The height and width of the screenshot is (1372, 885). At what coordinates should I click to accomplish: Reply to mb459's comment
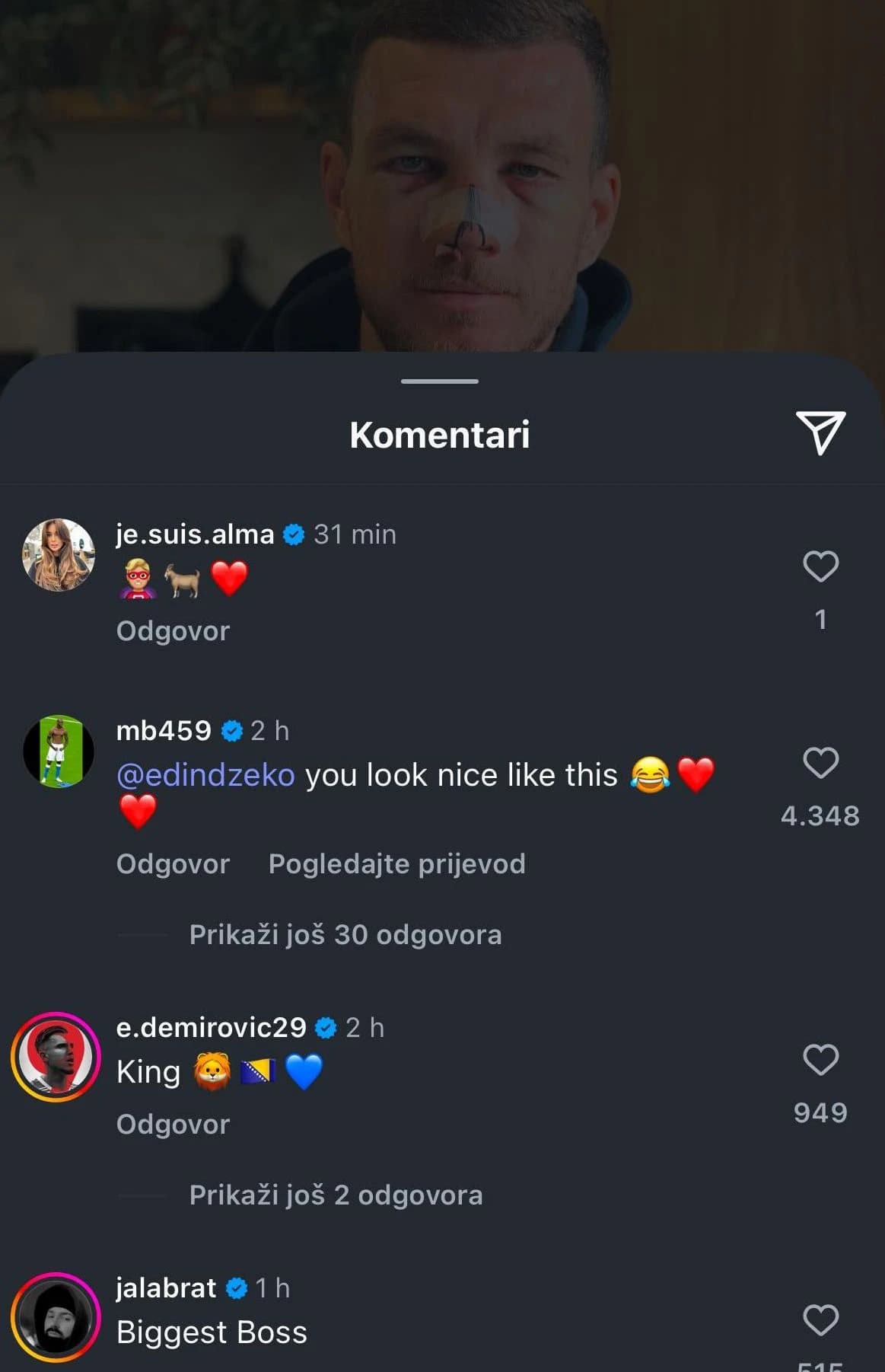click(173, 864)
